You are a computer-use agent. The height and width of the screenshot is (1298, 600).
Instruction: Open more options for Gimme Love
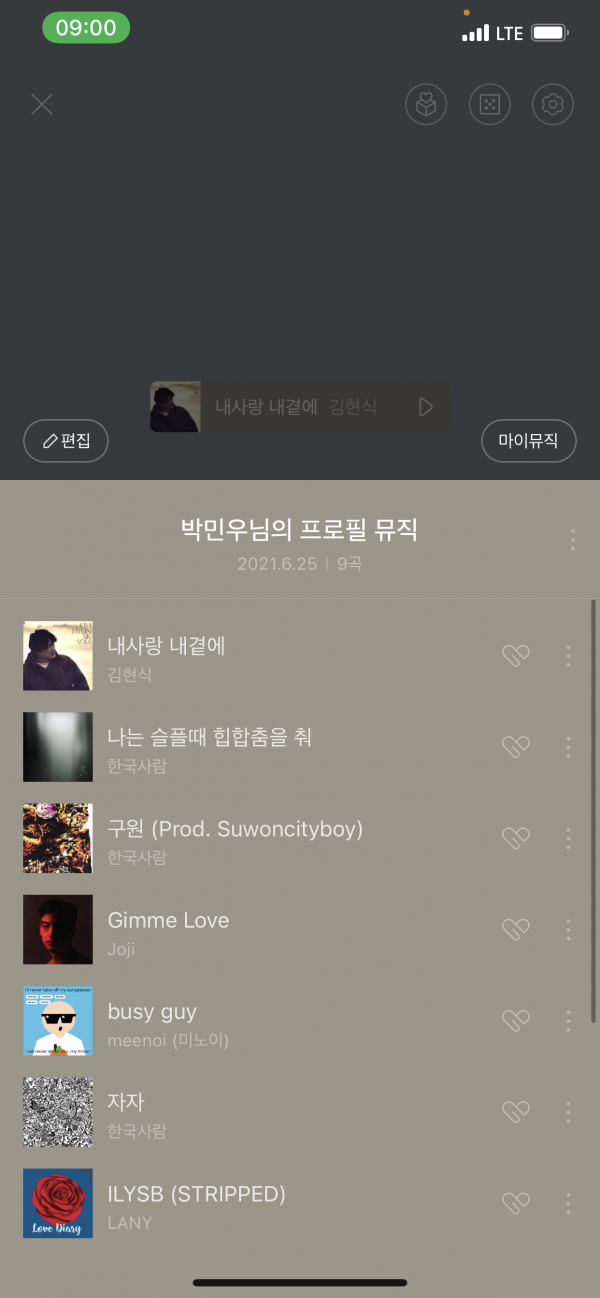point(568,929)
